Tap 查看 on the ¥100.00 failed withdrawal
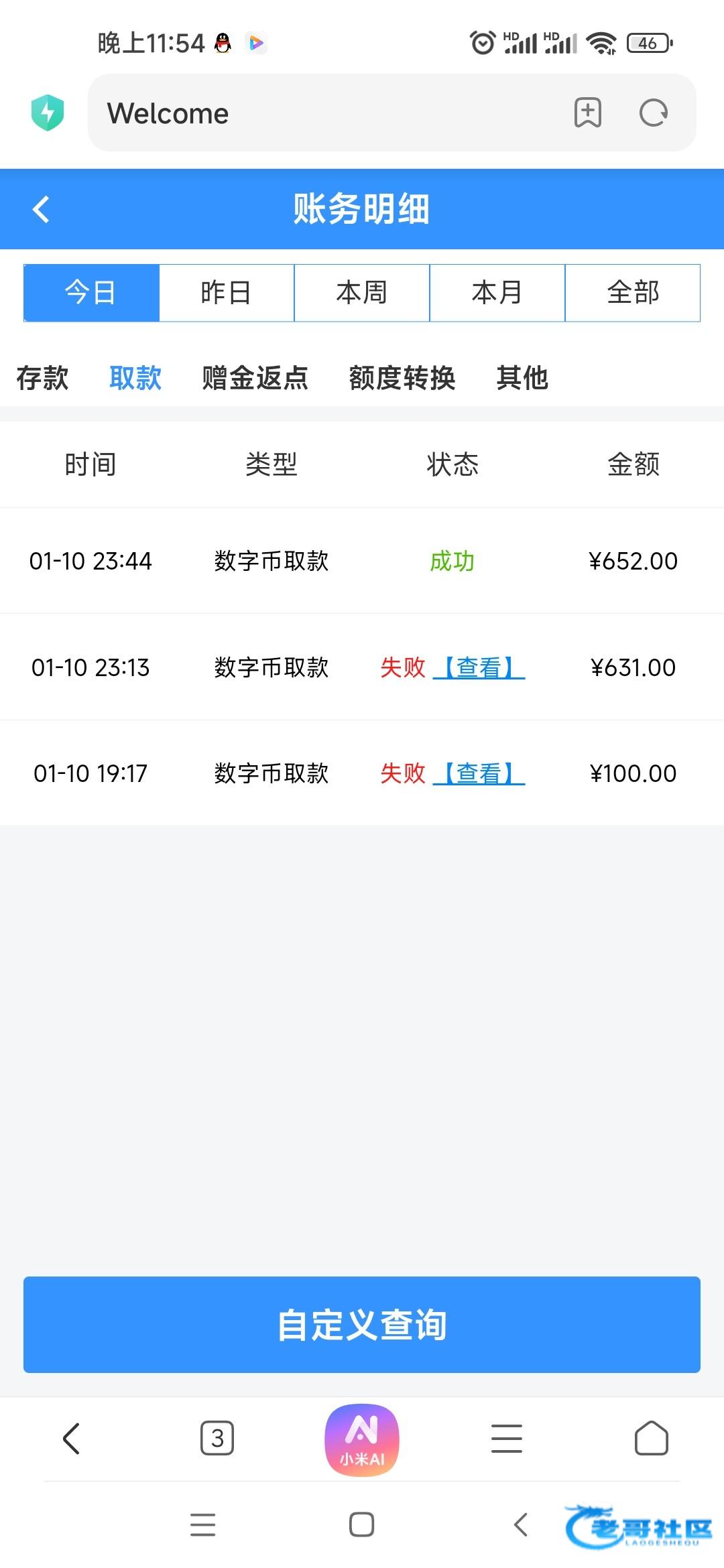724x1568 pixels. pos(479,773)
